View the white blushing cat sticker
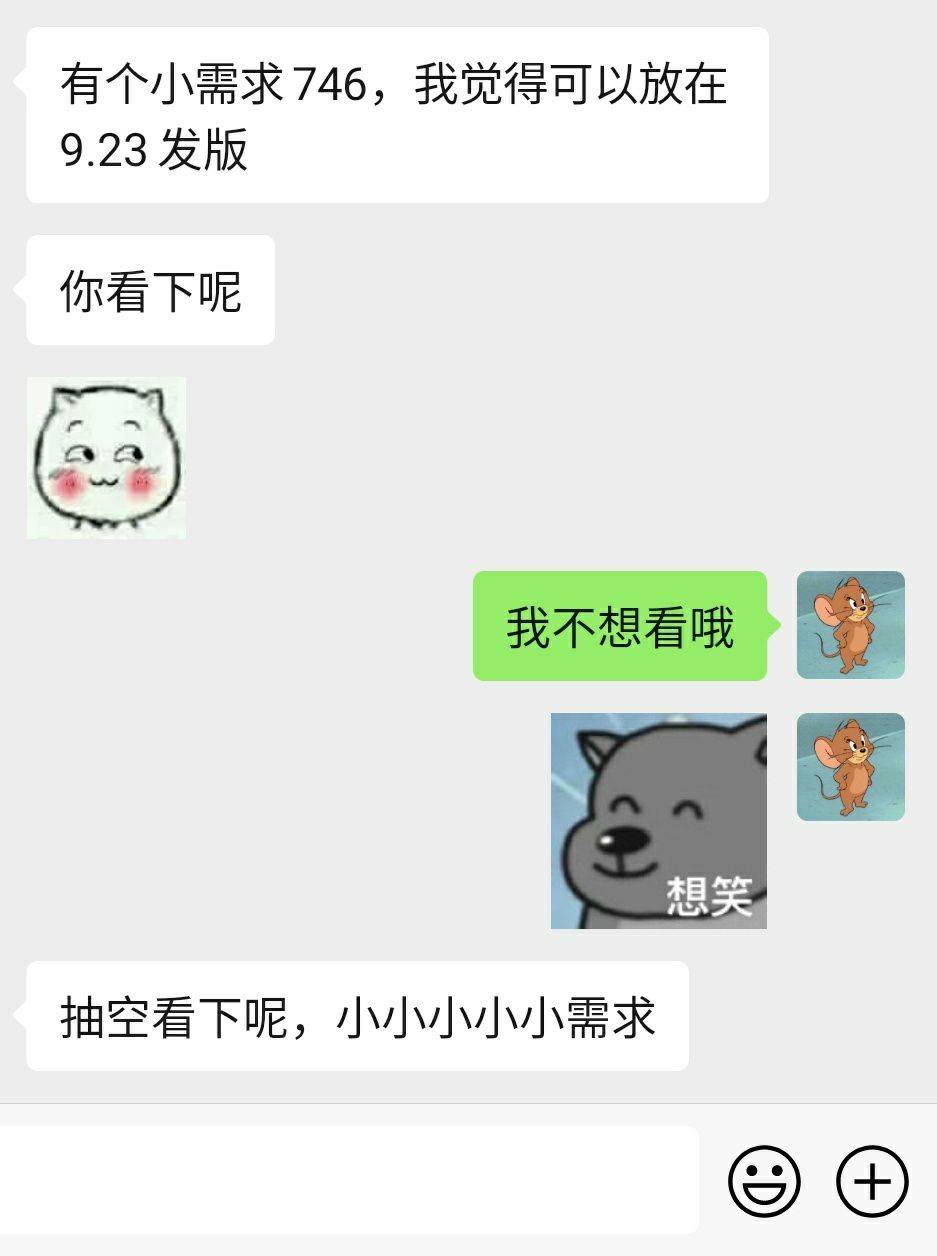The image size is (937, 1256). 106,458
